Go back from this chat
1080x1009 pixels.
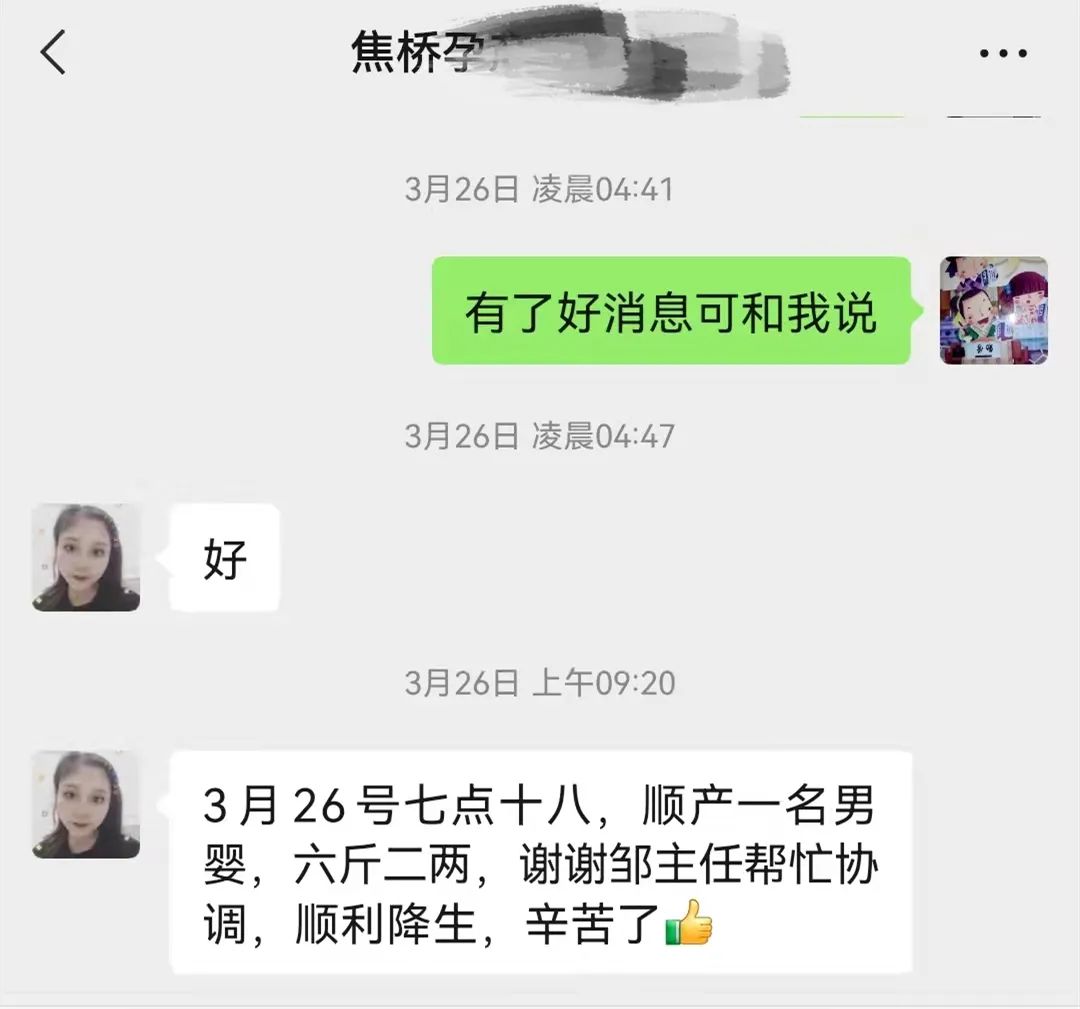(x=53, y=52)
